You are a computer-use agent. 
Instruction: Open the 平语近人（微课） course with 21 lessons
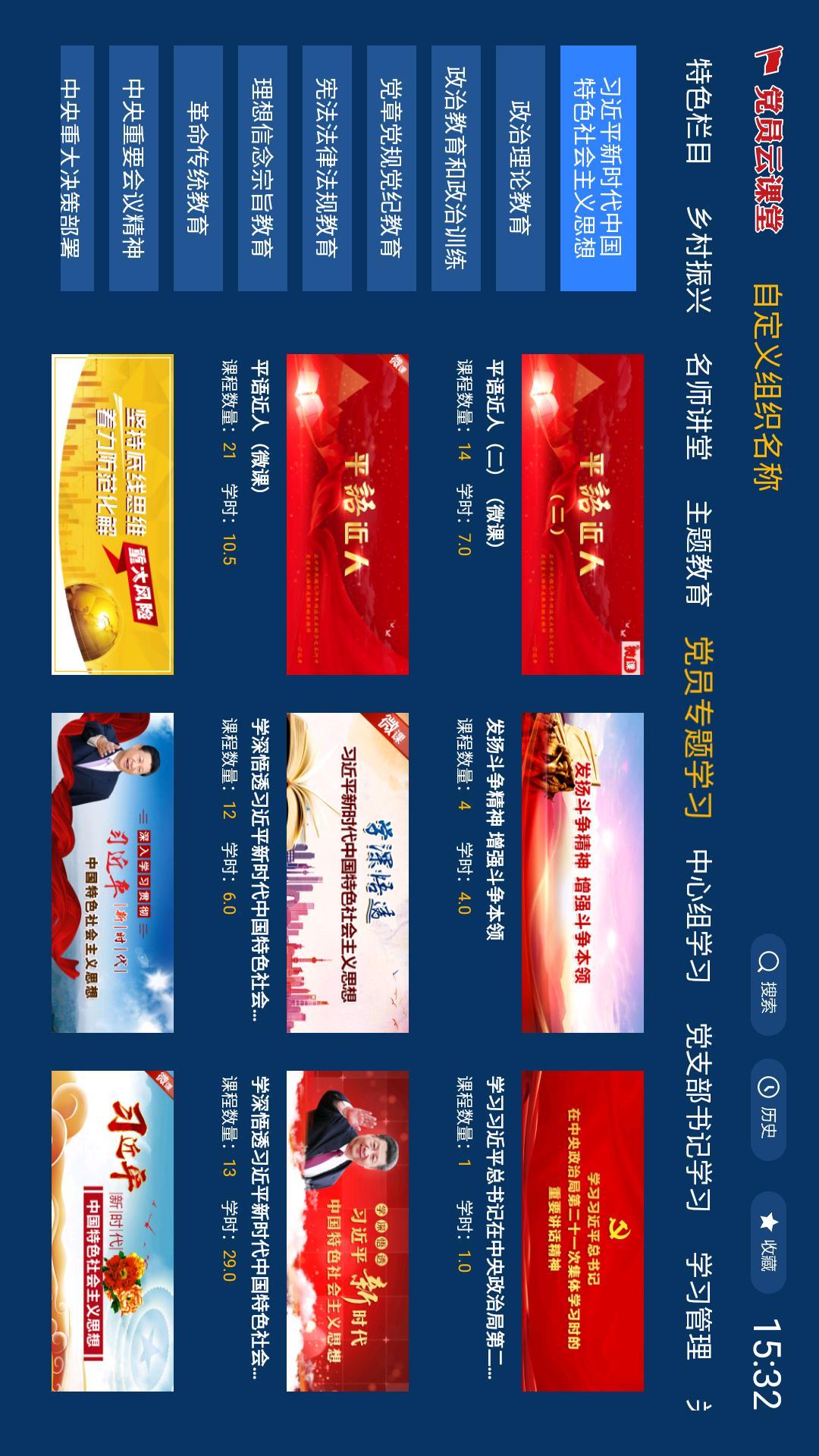[x=347, y=514]
